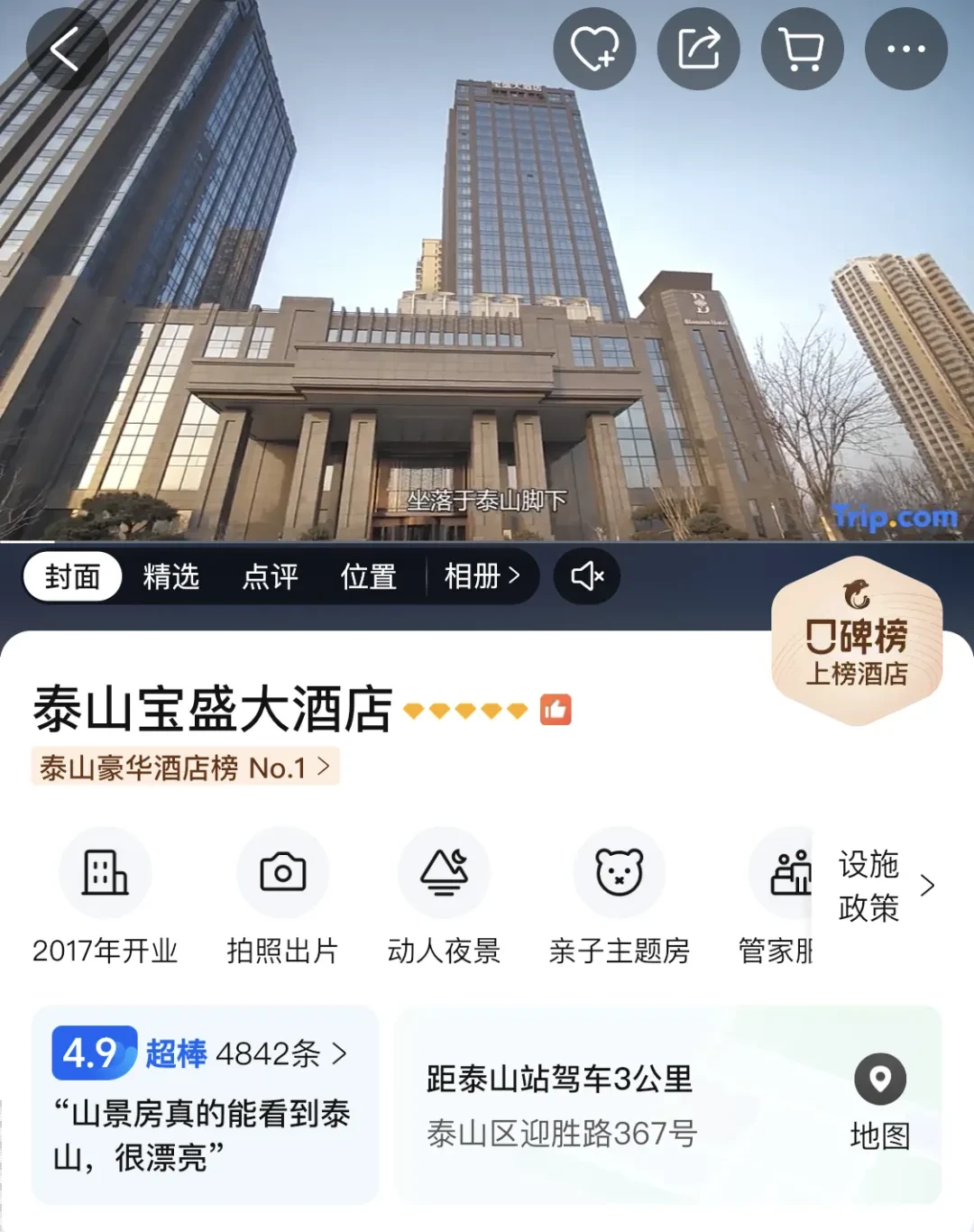The height and width of the screenshot is (1232, 974).
Task: Select the 封面 tab
Action: pos(72,576)
